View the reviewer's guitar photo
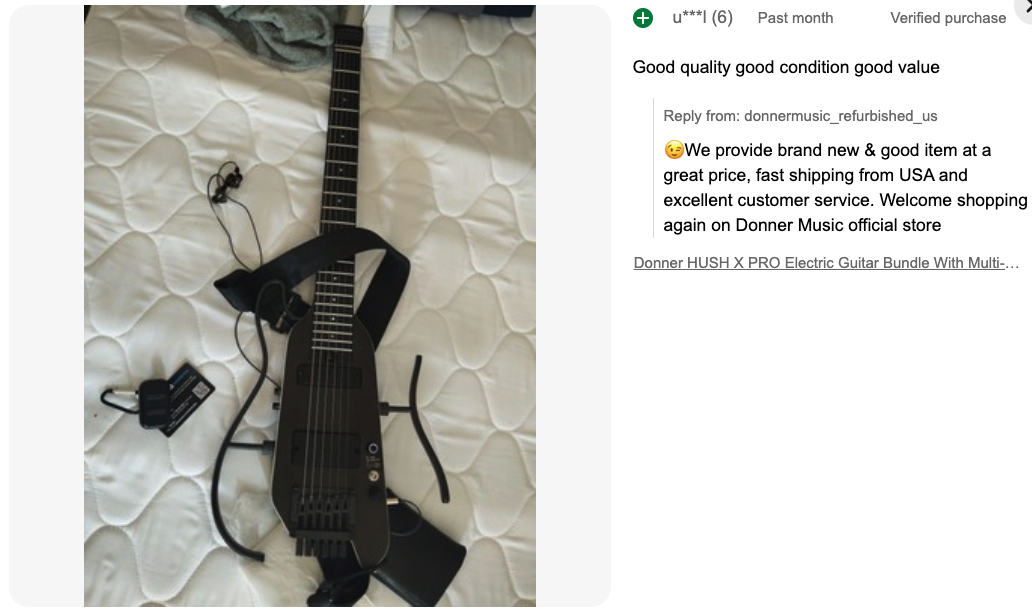The width and height of the screenshot is (1032, 614). coord(310,306)
